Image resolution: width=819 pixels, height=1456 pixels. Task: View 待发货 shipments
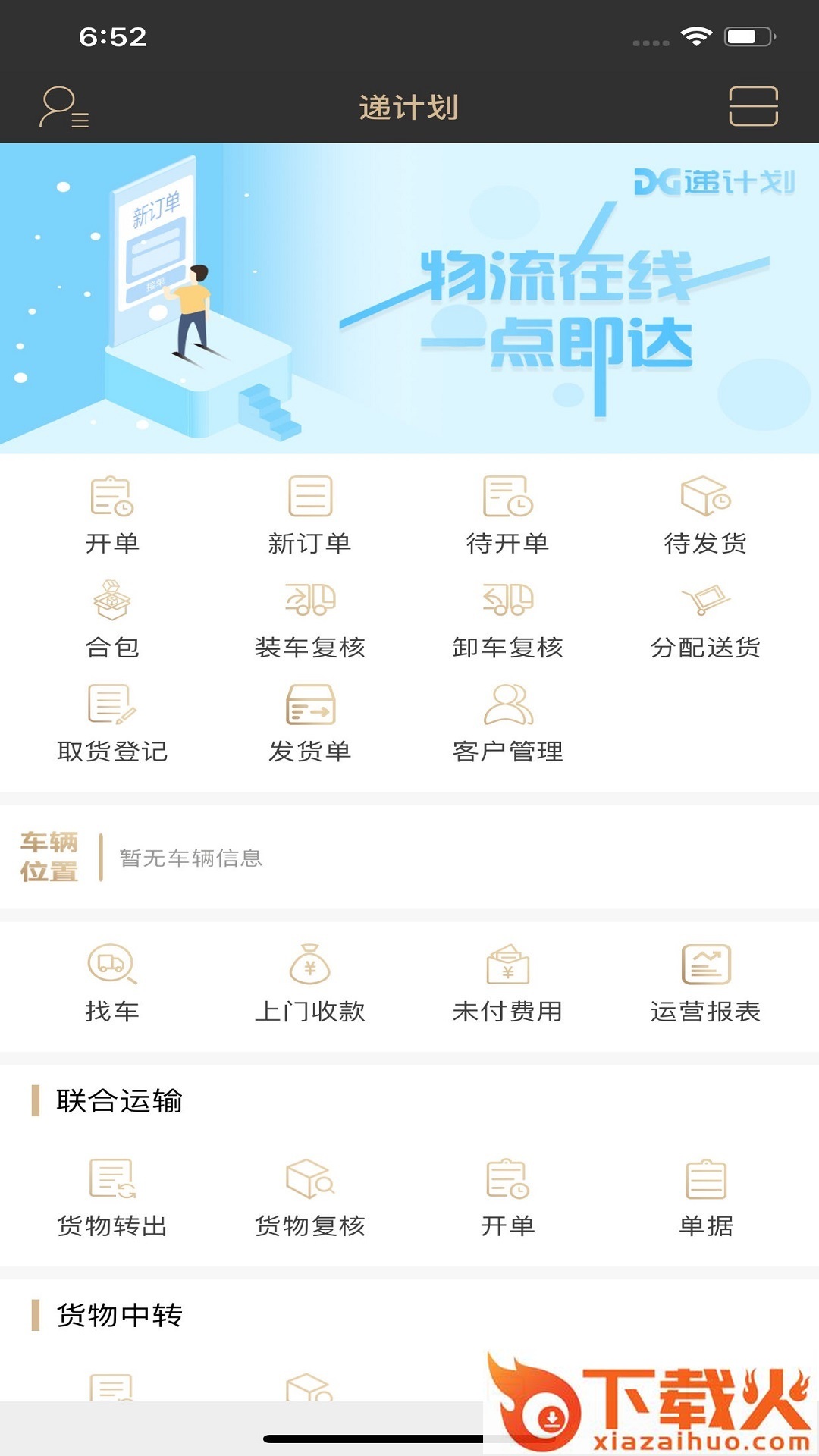(x=705, y=516)
